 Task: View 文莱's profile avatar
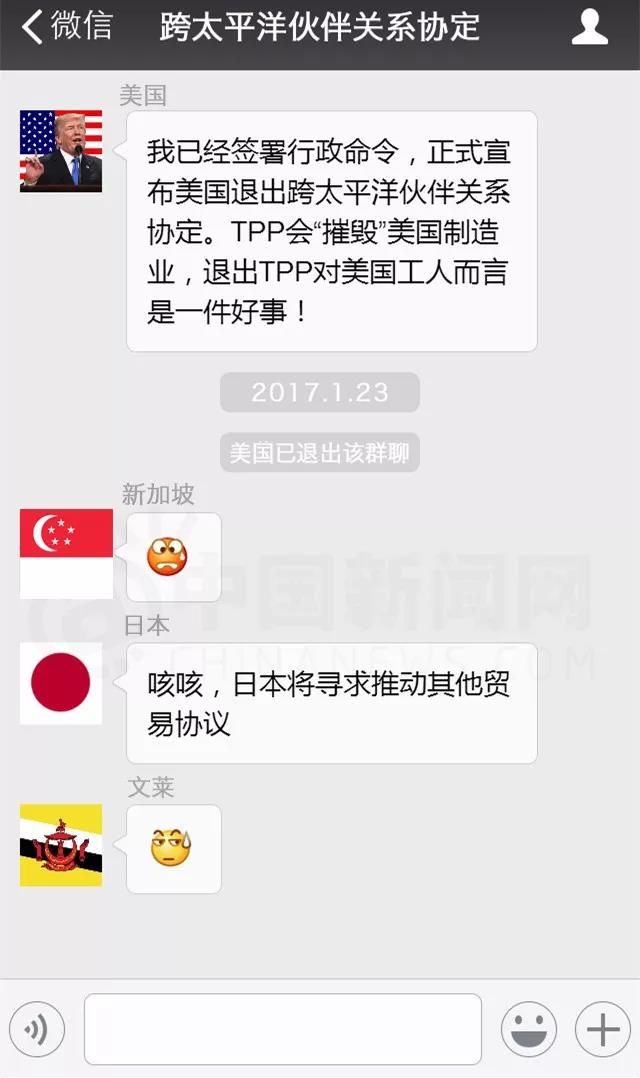click(x=61, y=845)
